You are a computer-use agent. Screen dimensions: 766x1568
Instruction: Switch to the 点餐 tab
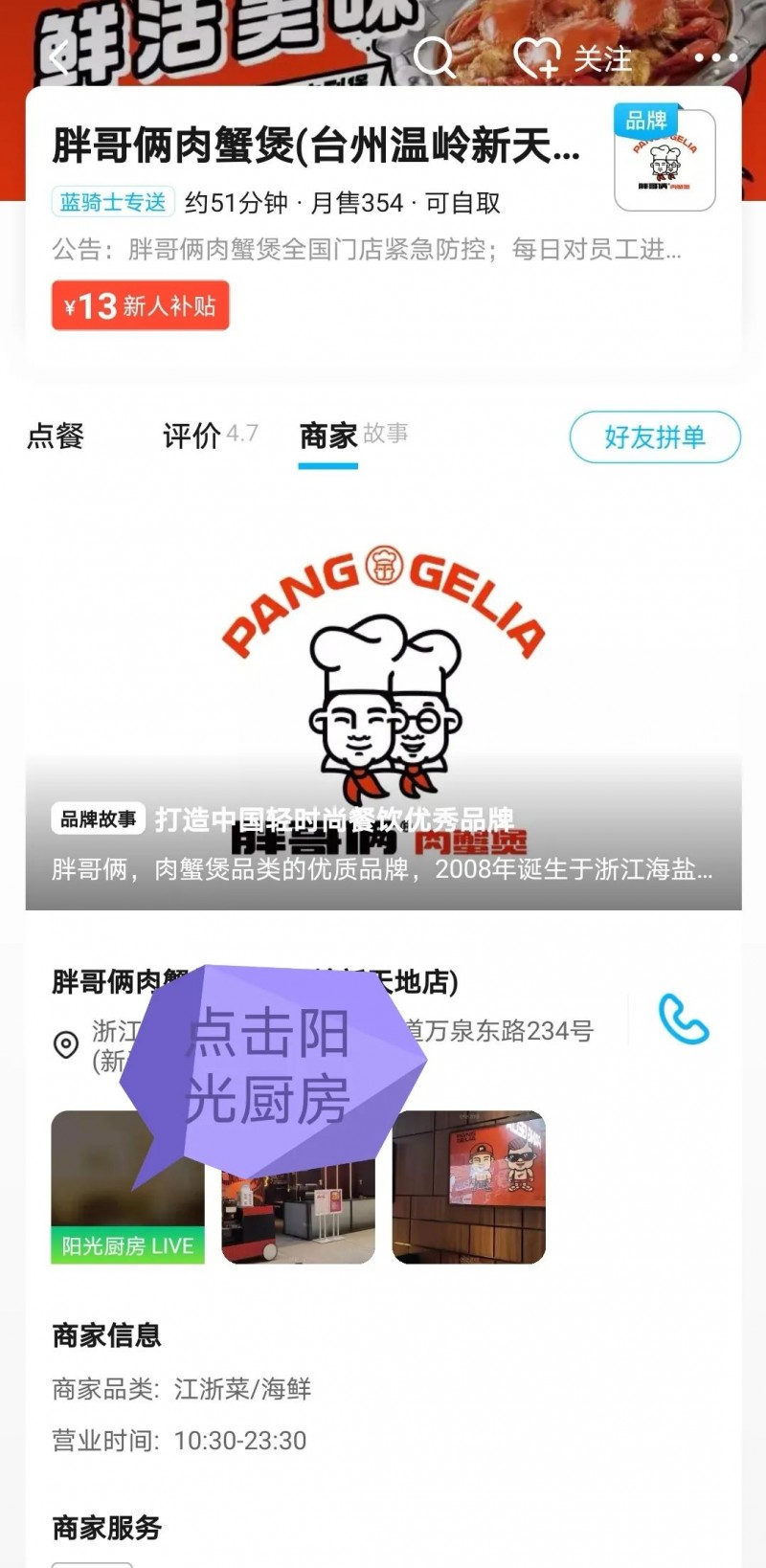[56, 436]
